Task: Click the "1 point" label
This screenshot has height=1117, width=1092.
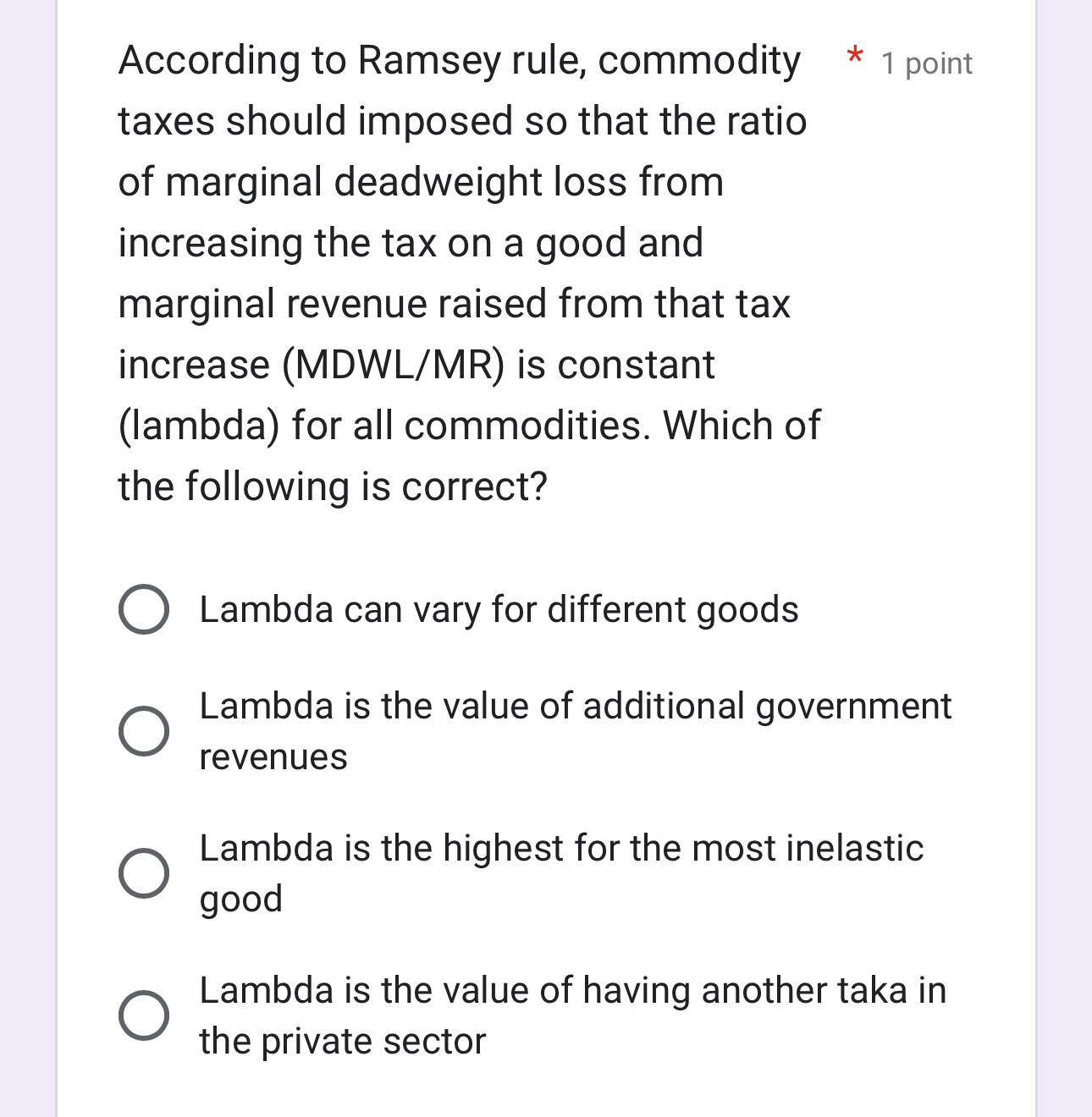Action: tap(924, 63)
